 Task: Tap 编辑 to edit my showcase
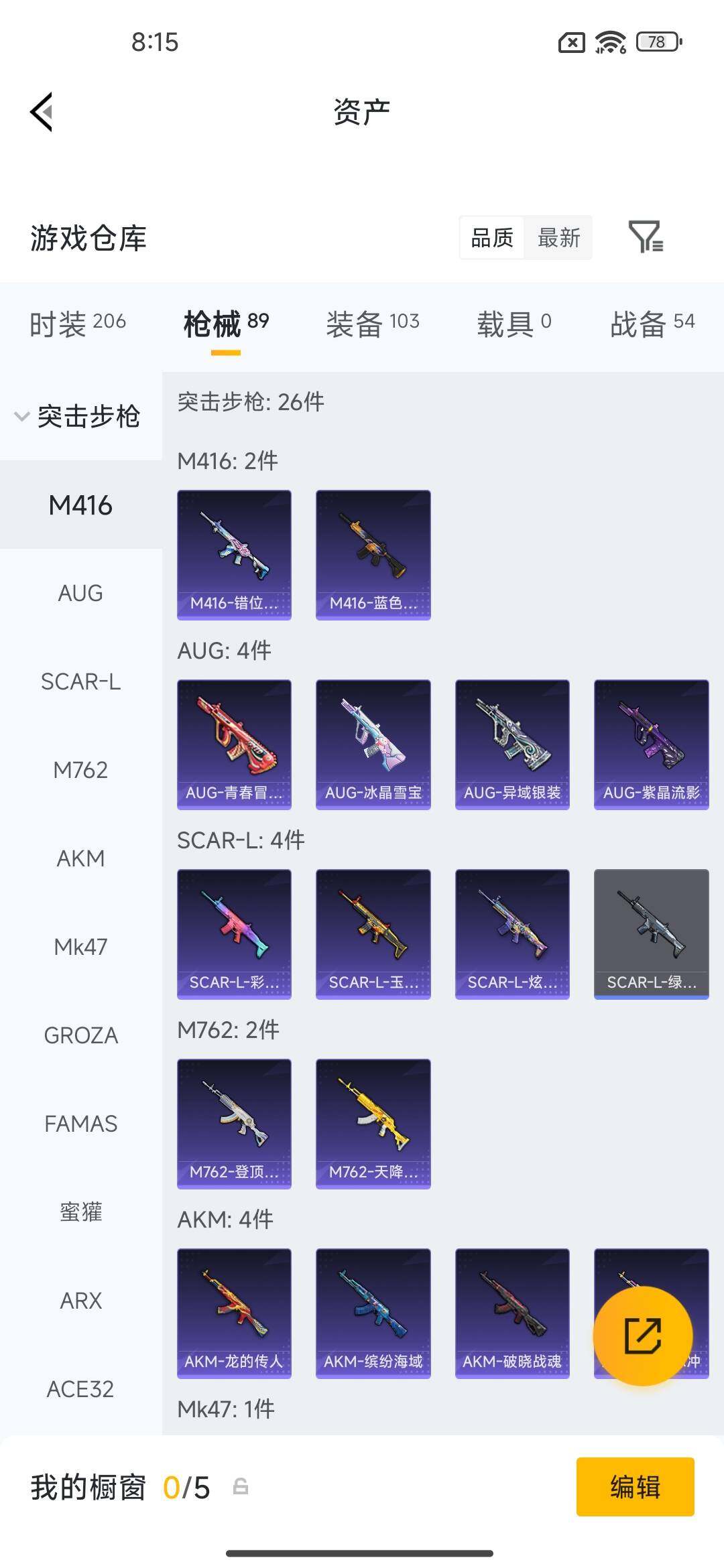click(x=635, y=1486)
